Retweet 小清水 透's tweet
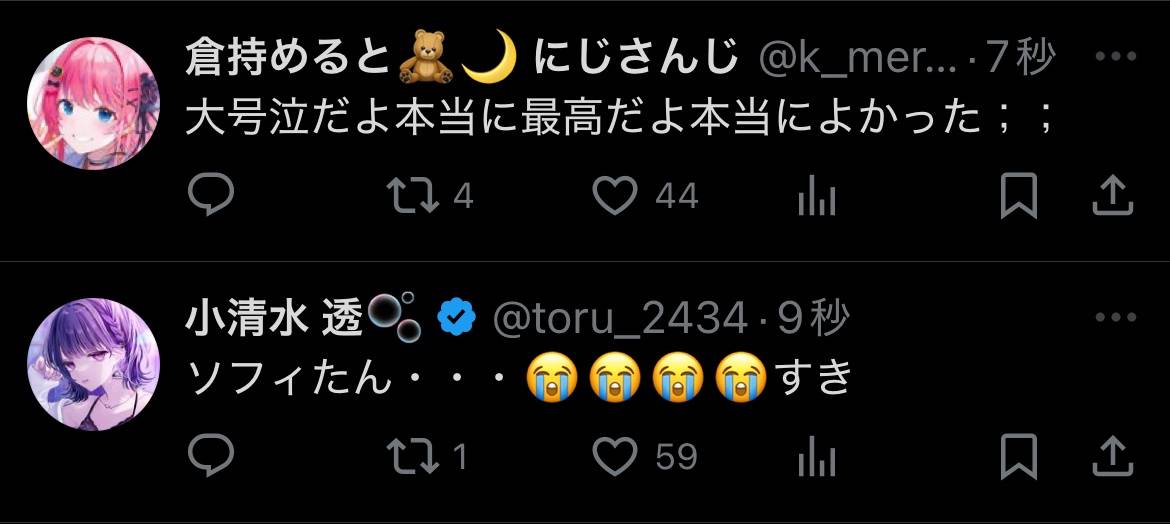The height and width of the screenshot is (524, 1170). pos(414,457)
